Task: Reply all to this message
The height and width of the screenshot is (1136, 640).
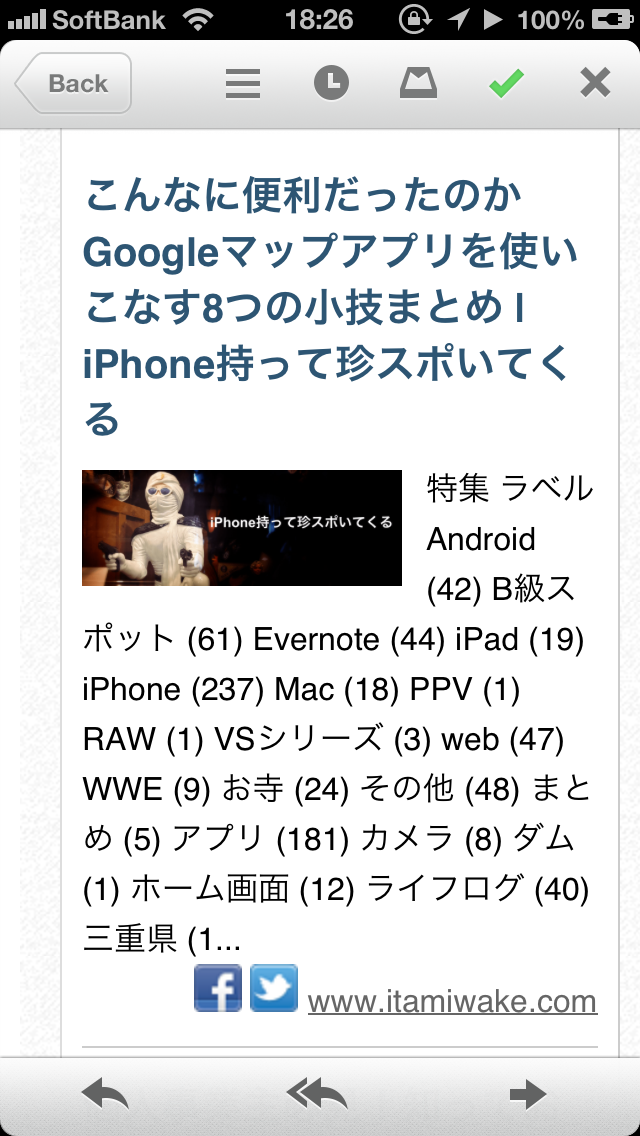Action: click(x=317, y=1095)
